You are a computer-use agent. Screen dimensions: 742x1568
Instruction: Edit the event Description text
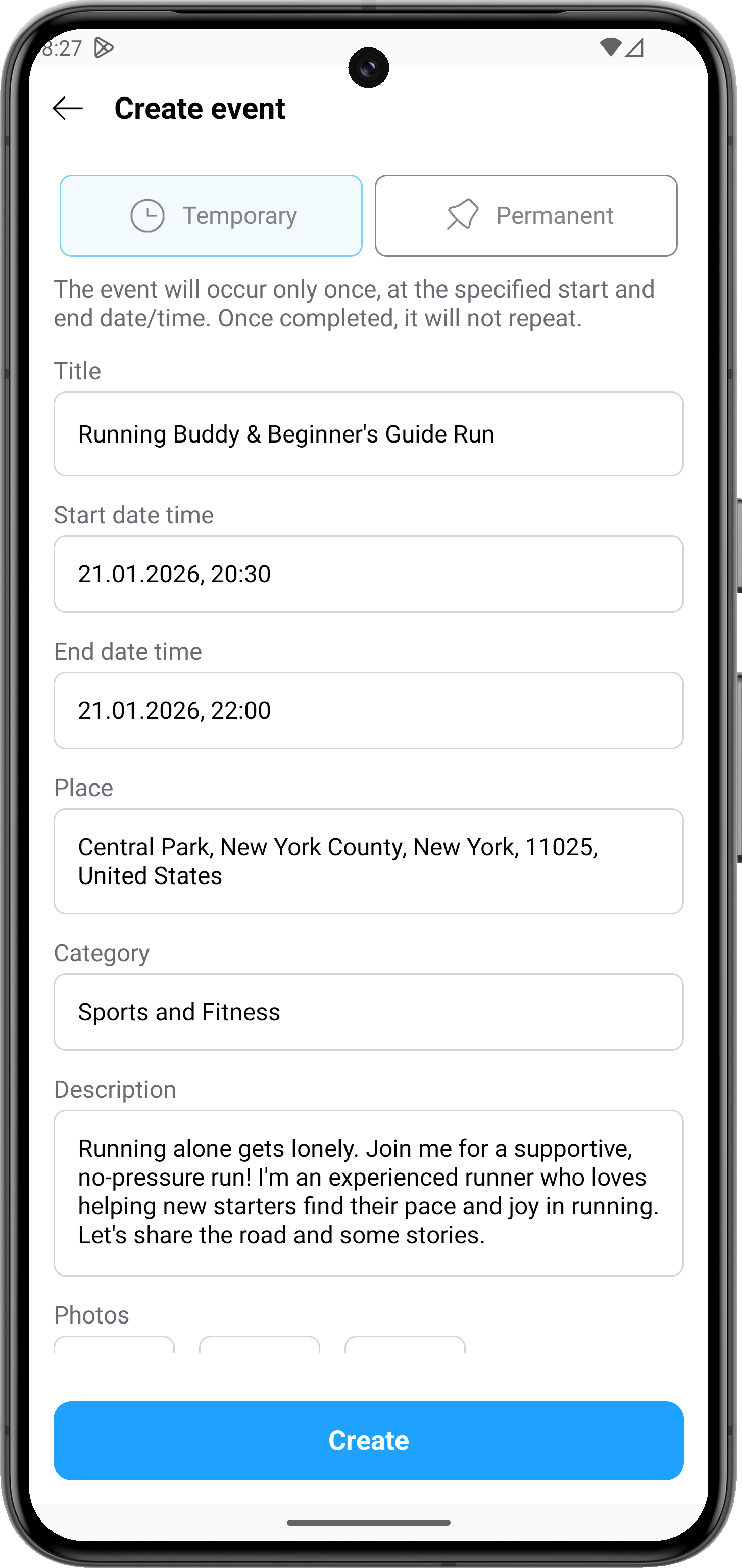[368, 1192]
